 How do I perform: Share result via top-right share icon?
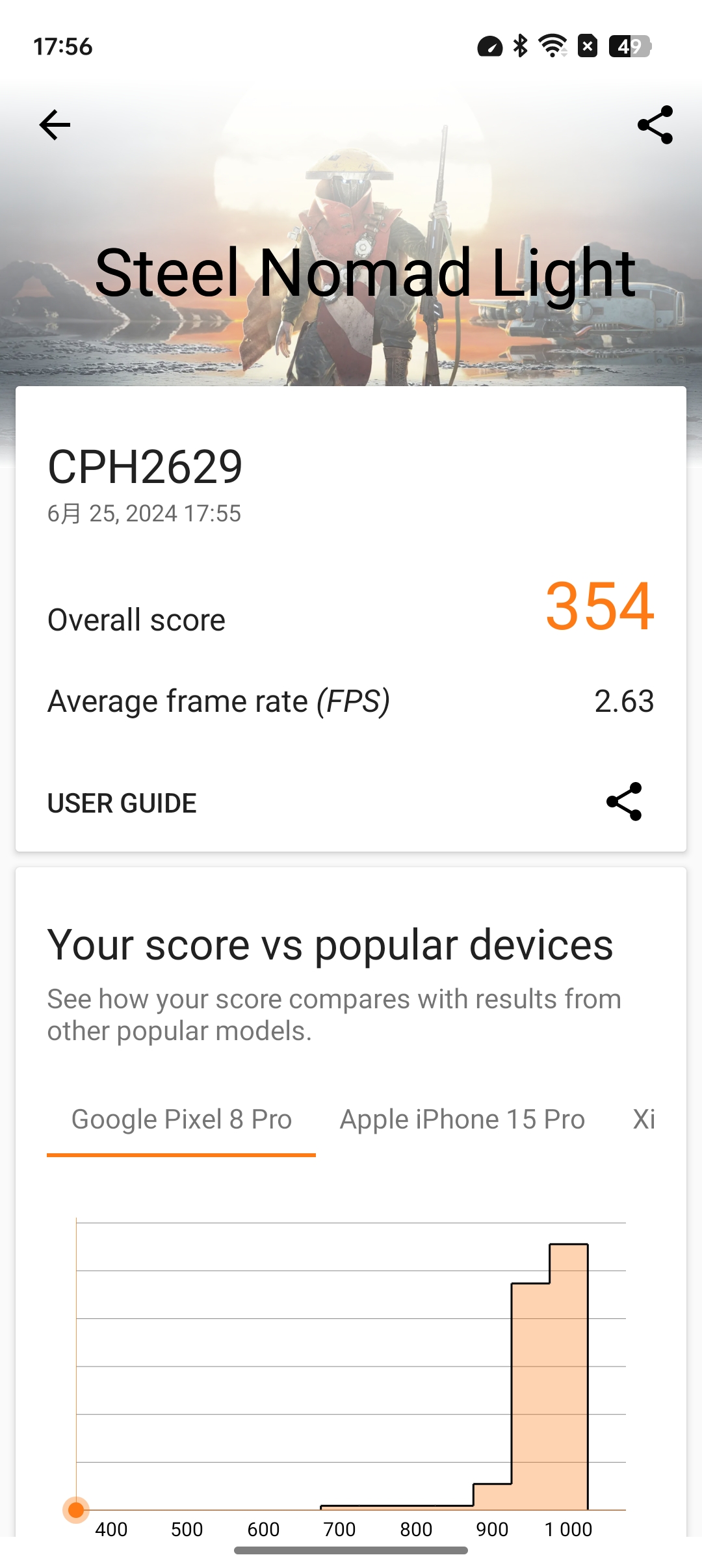point(655,125)
